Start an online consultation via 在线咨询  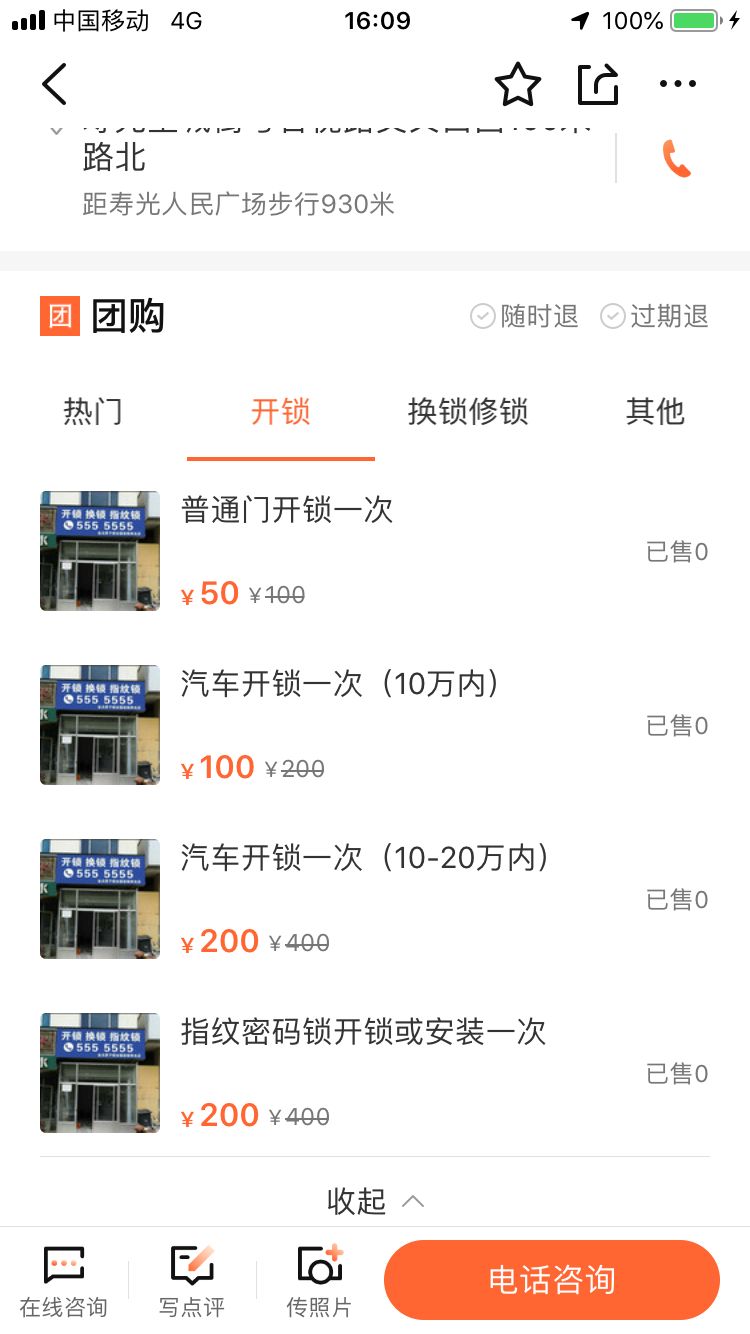tap(63, 1281)
